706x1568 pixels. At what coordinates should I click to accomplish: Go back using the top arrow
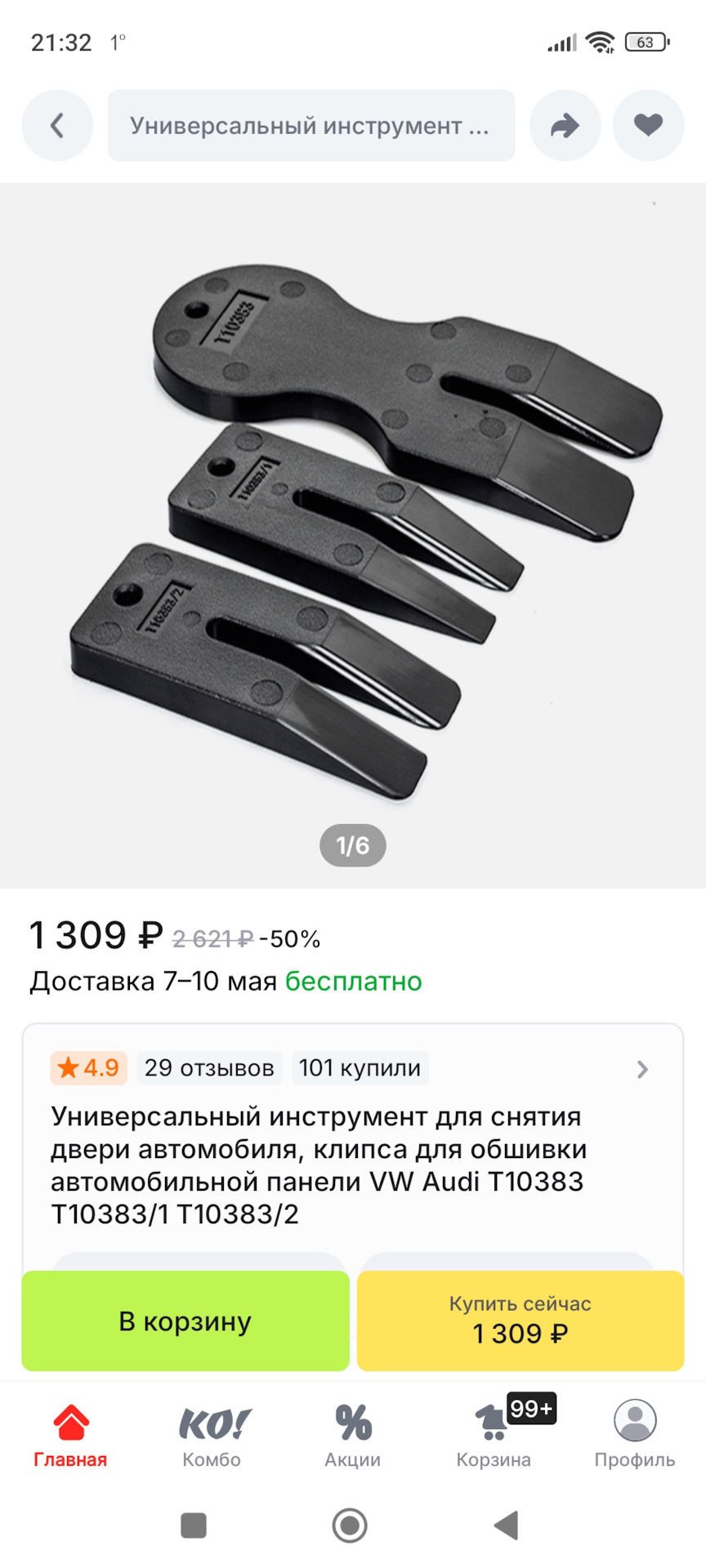click(x=57, y=126)
